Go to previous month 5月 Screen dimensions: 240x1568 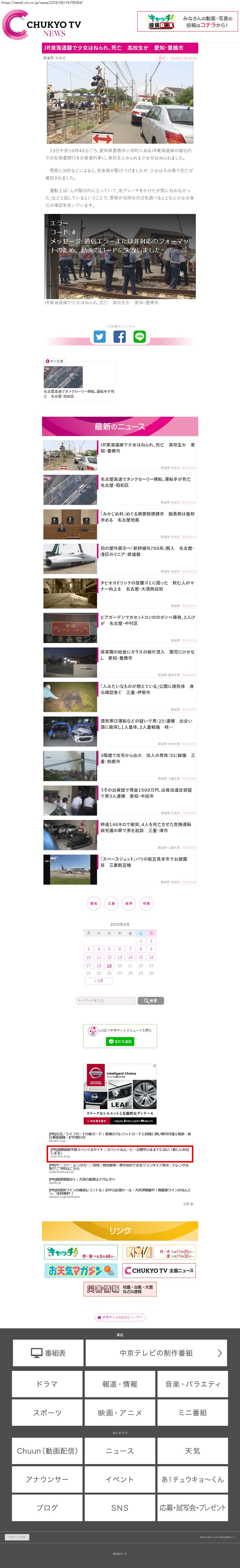coord(99,981)
